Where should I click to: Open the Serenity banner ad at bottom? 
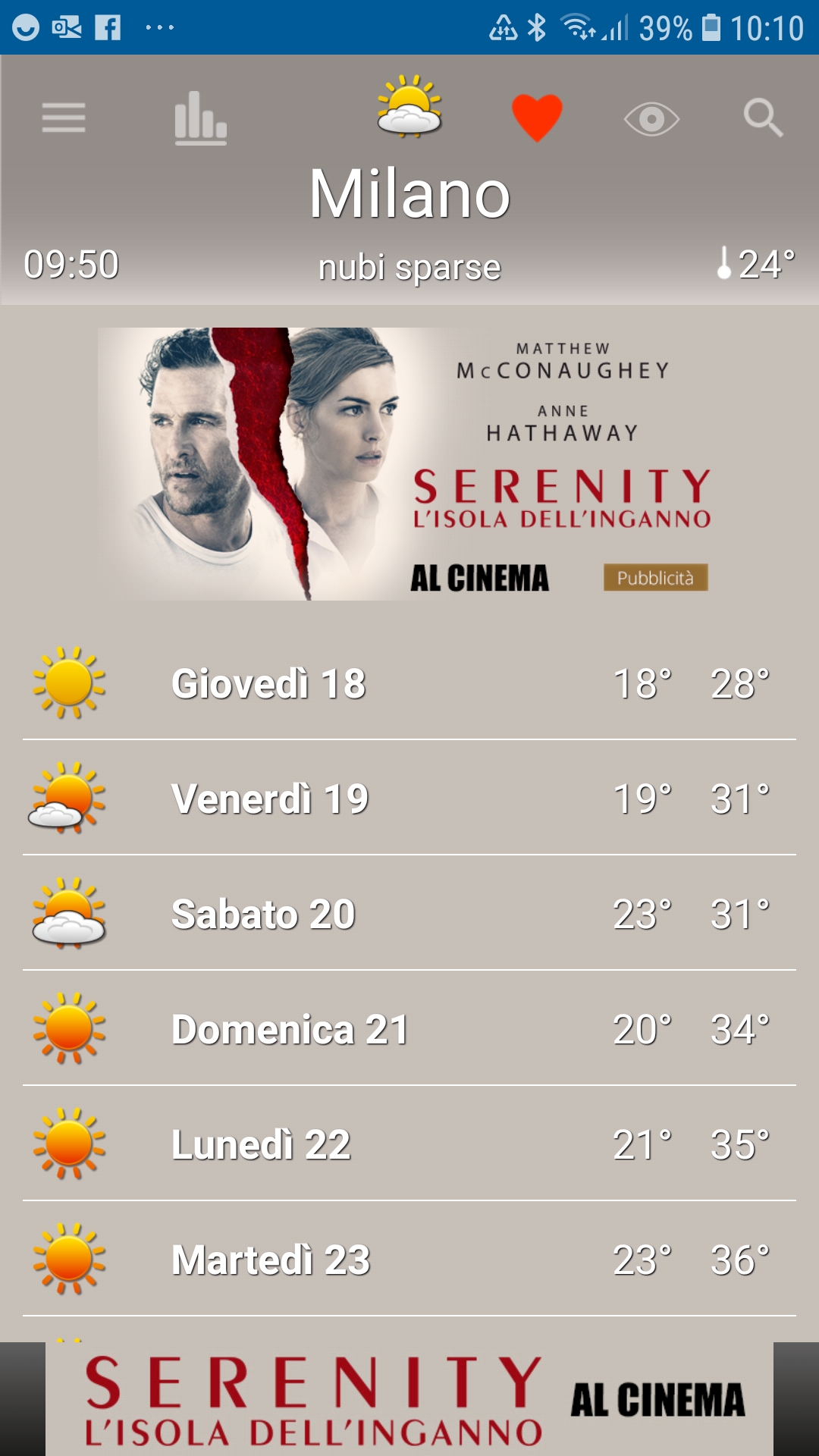pos(409,1400)
